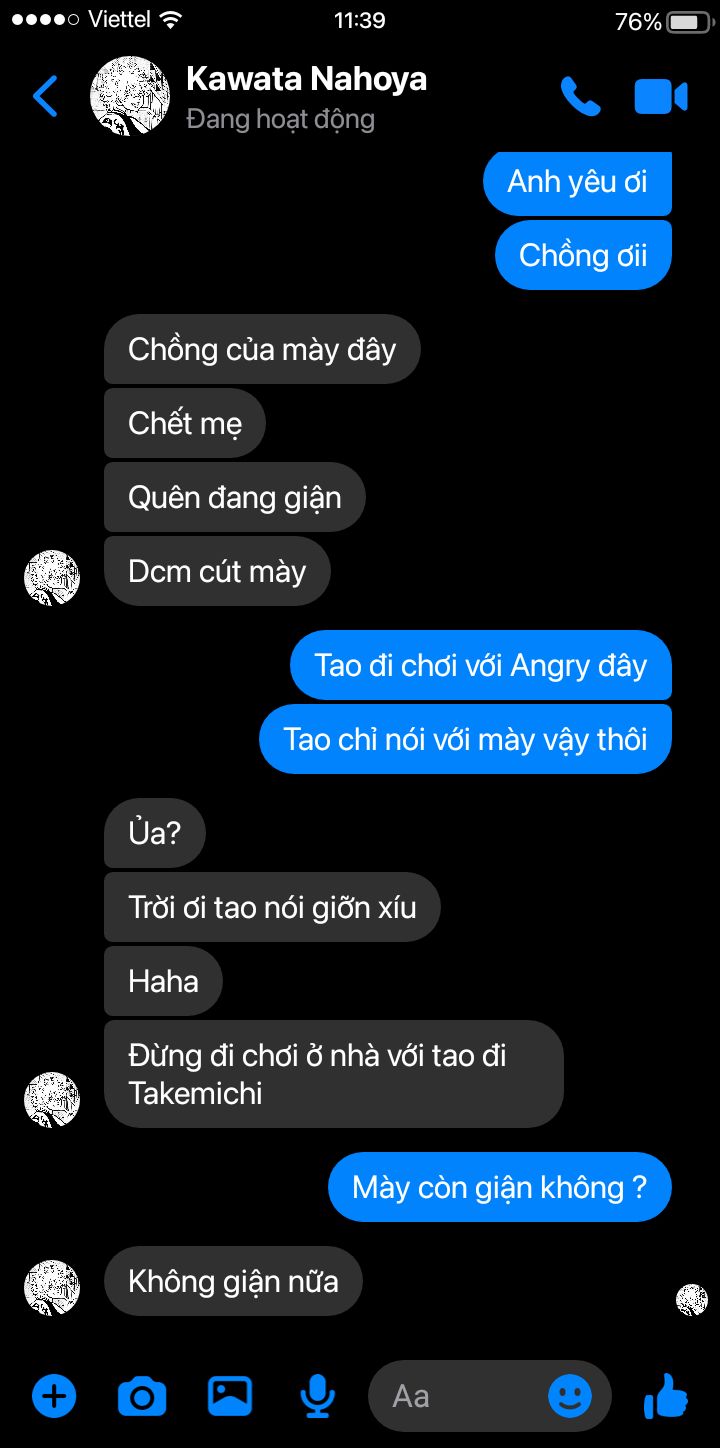
Task: Open Kawata Nahoya's profile from the header
Action: 306,97
